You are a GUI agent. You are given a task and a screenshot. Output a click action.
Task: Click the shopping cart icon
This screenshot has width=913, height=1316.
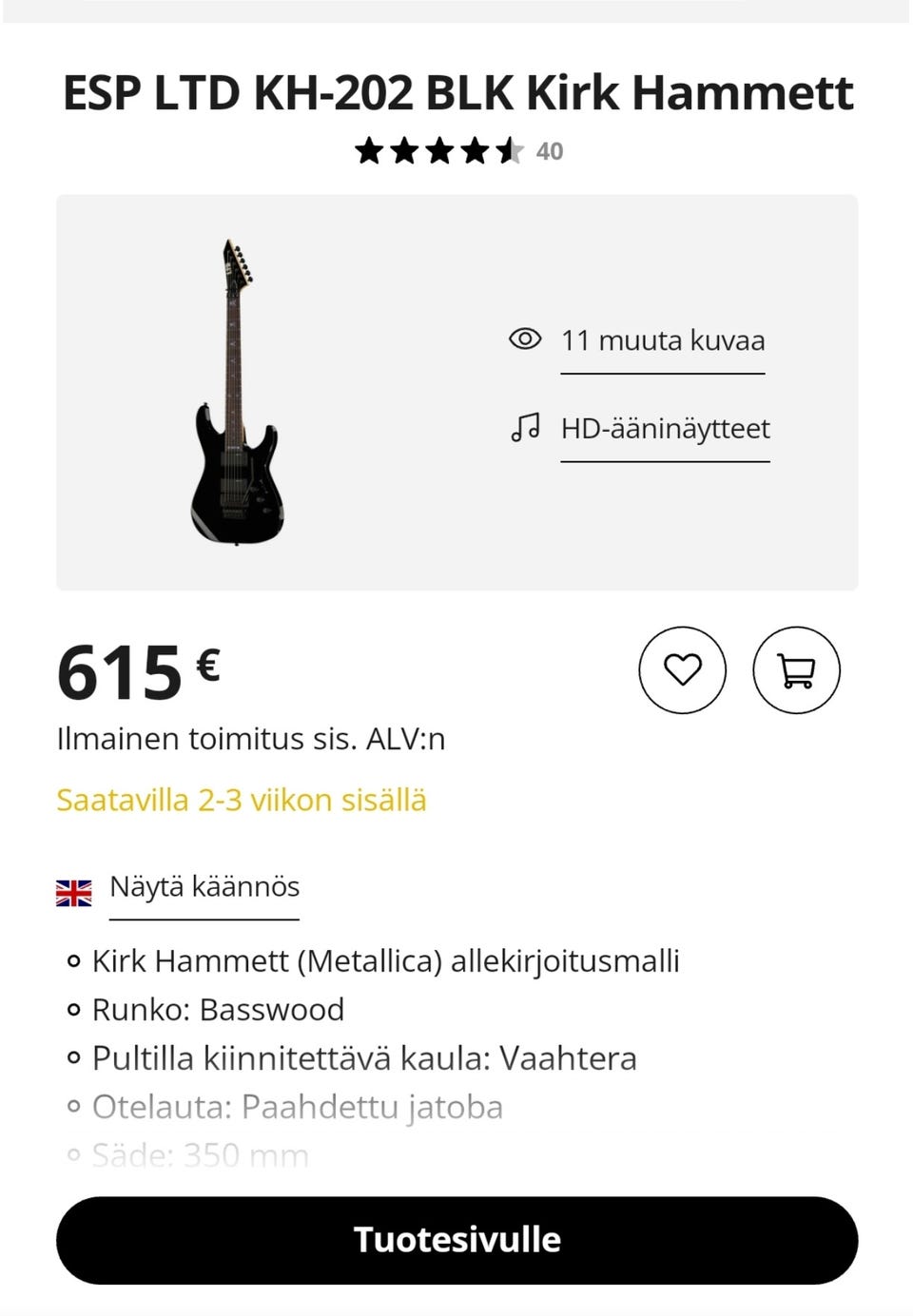click(x=796, y=669)
